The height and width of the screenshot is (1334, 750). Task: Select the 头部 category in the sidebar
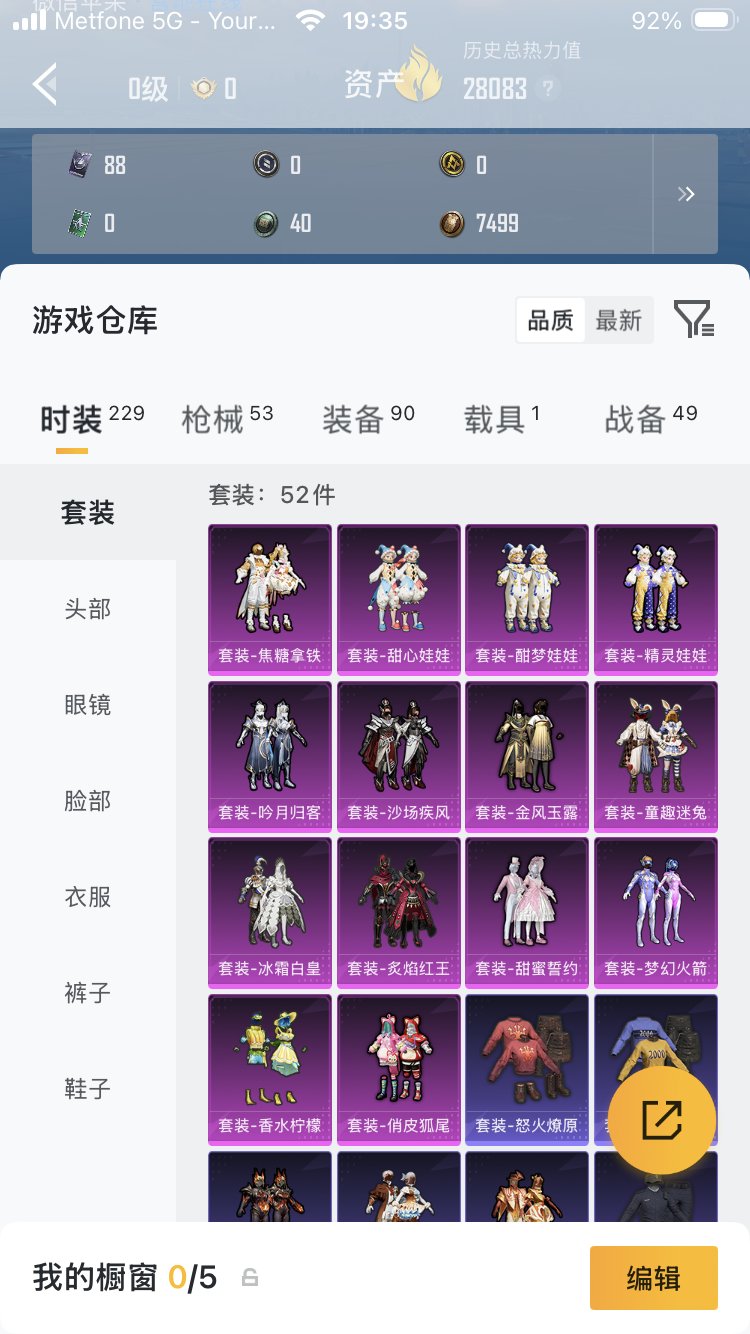(87, 609)
